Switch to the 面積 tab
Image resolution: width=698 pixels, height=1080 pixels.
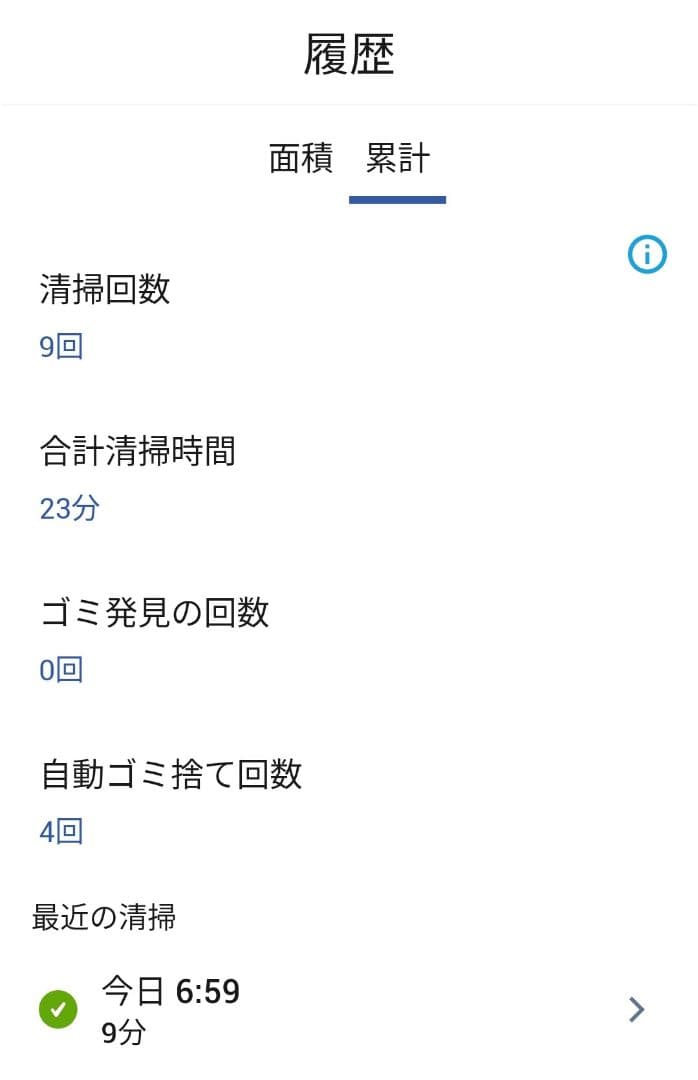coord(300,160)
